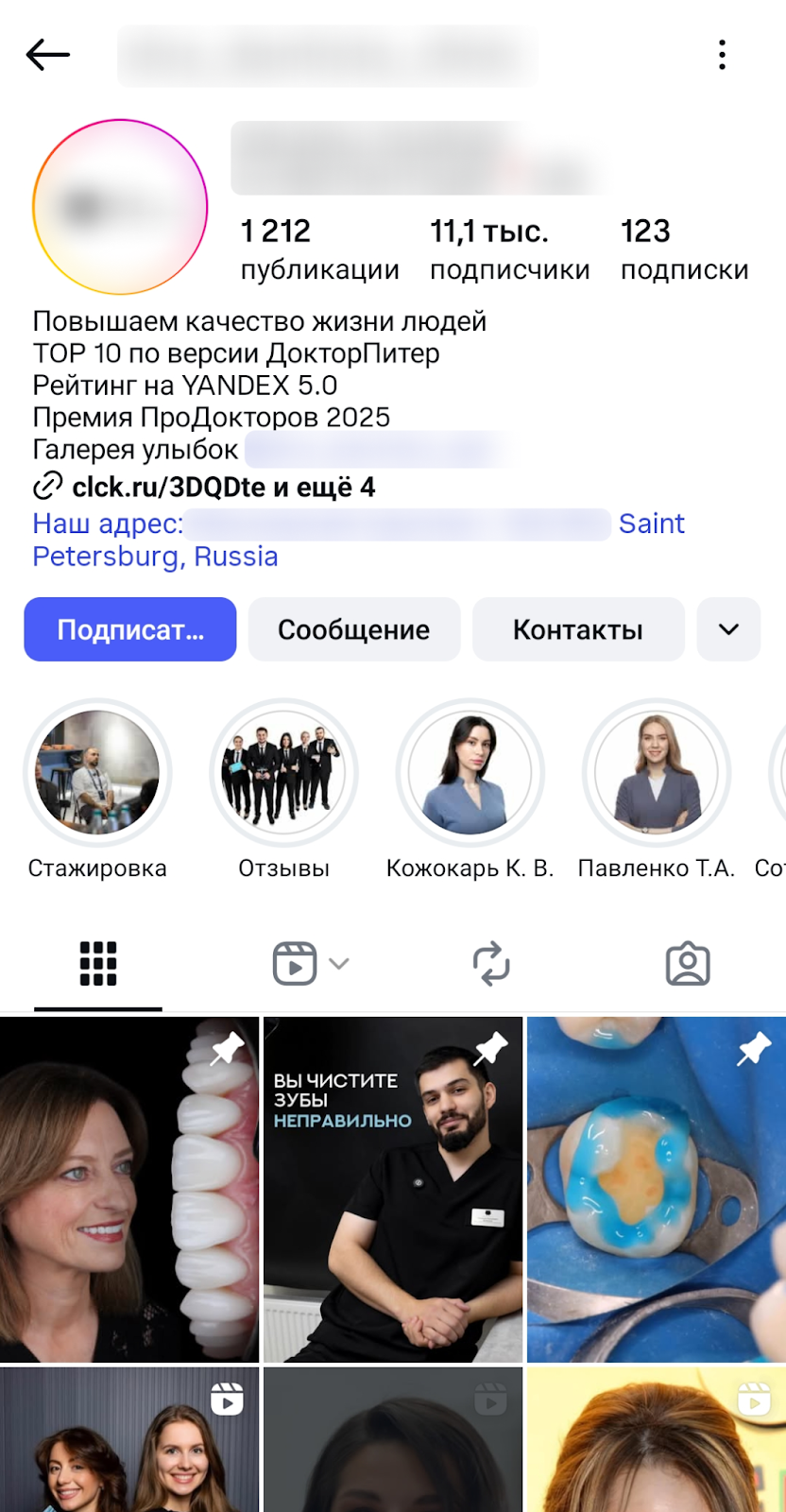Expand suggested accounts with the chevron

(x=728, y=629)
